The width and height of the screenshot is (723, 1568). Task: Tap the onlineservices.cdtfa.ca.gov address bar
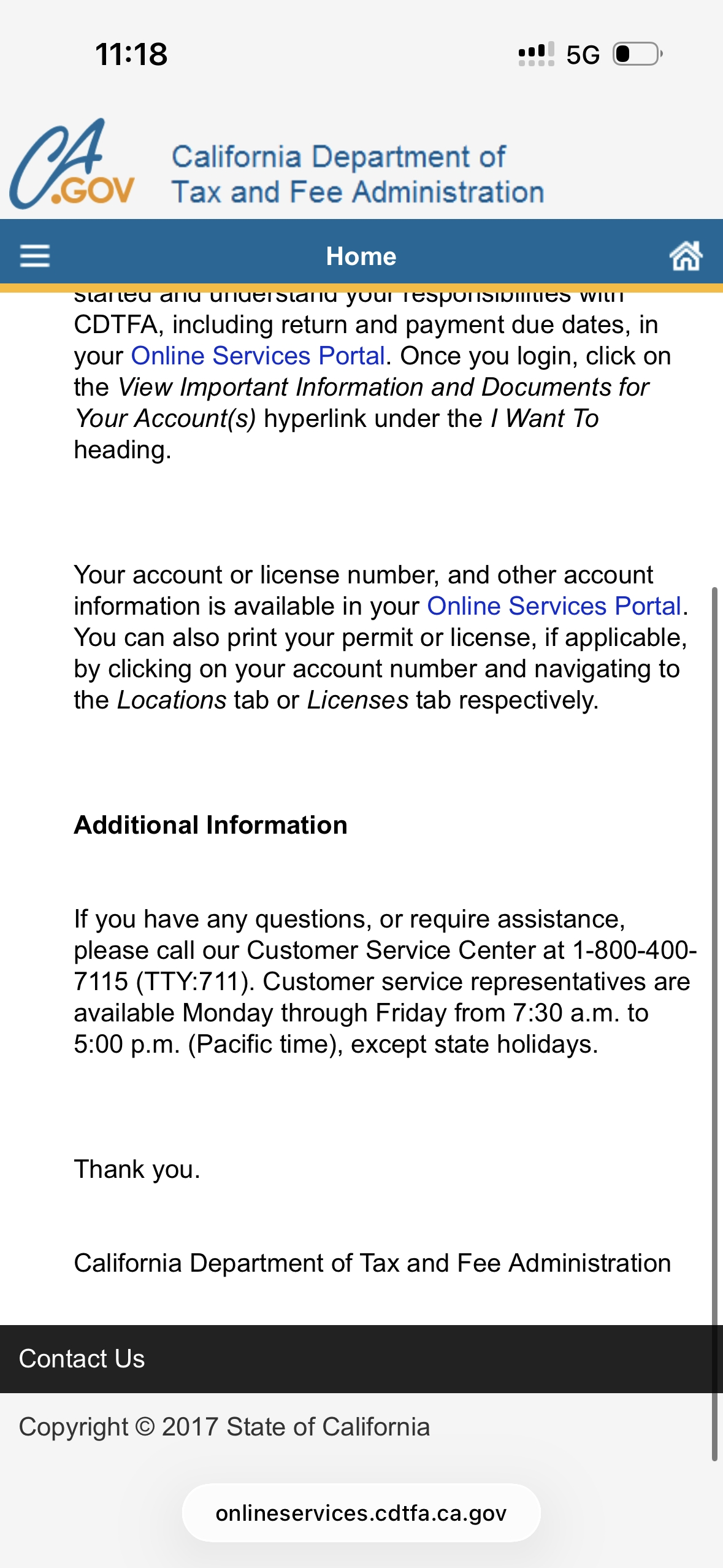(x=361, y=1513)
